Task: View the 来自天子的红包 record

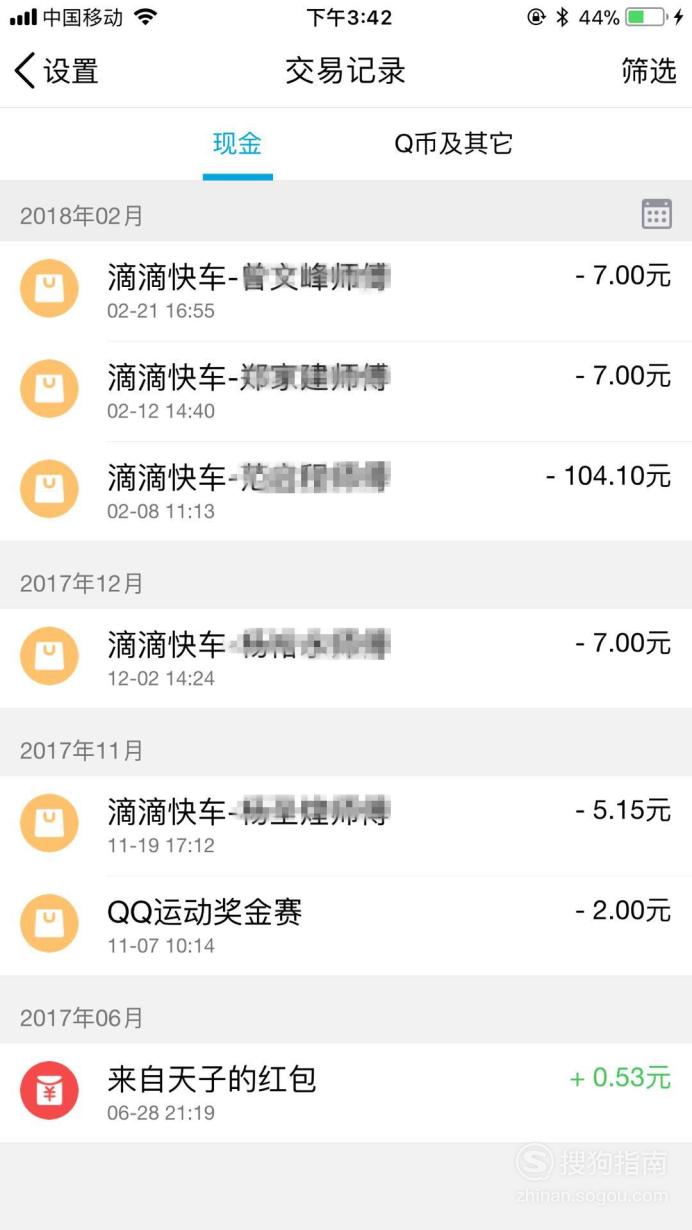Action: click(x=346, y=1093)
